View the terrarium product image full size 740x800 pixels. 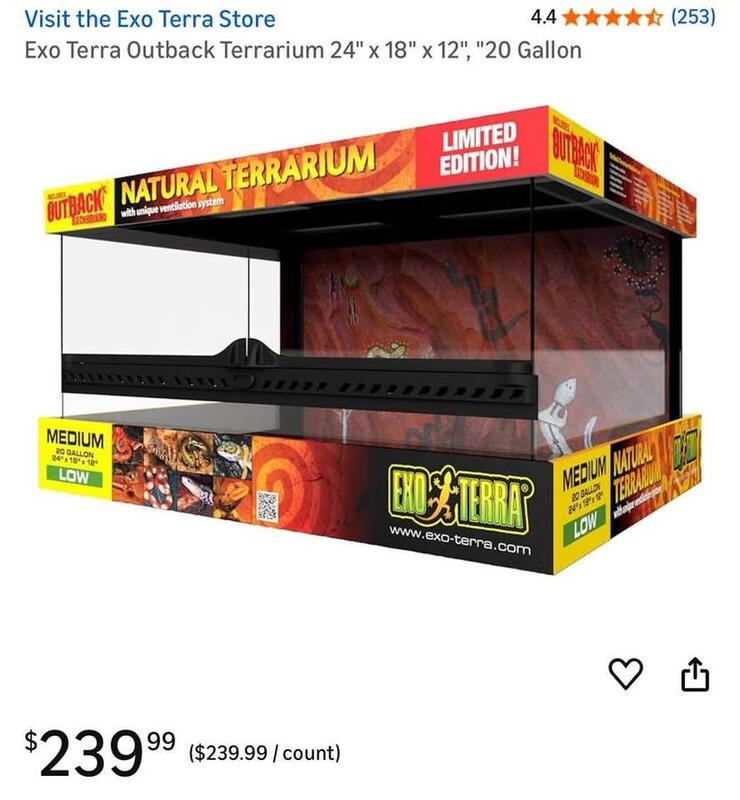click(370, 350)
